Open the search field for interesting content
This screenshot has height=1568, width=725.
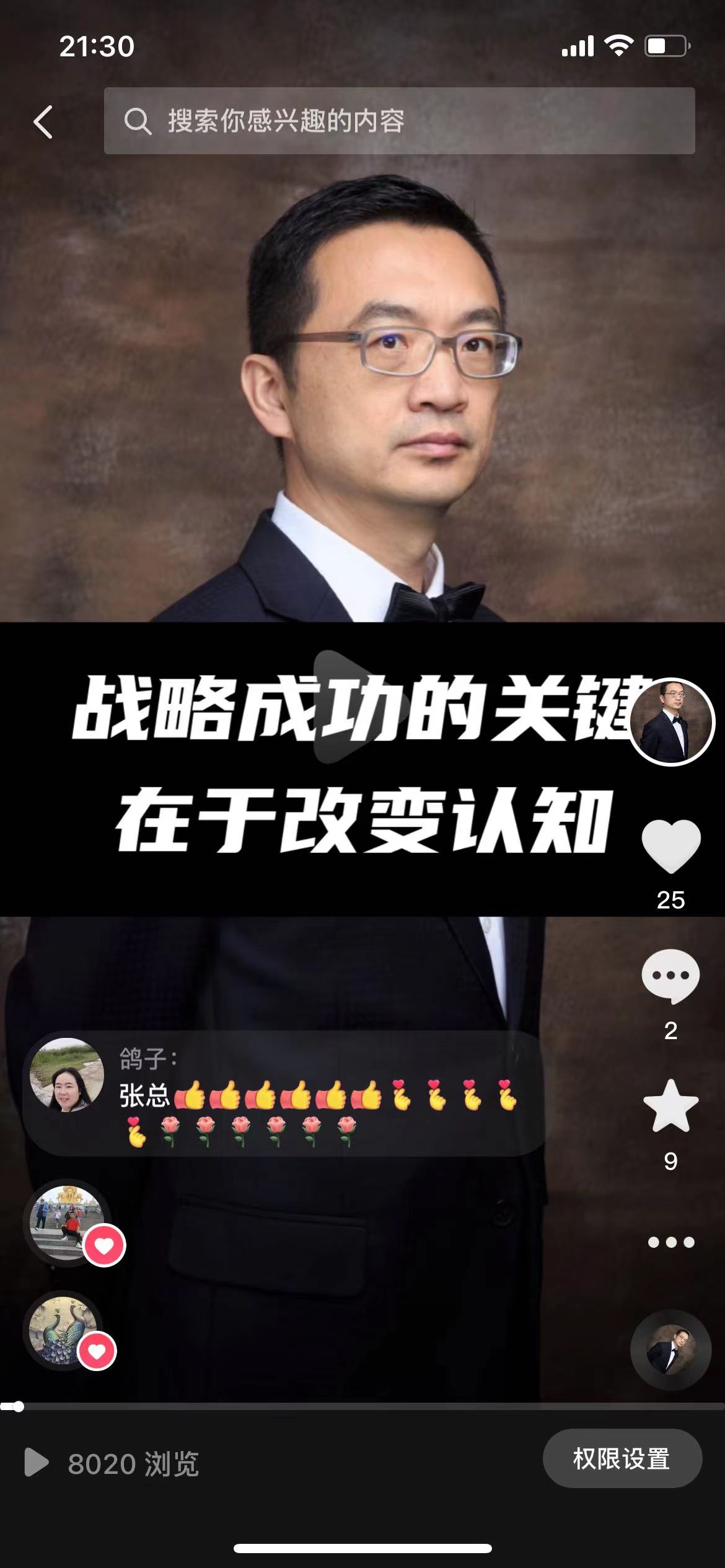point(399,121)
